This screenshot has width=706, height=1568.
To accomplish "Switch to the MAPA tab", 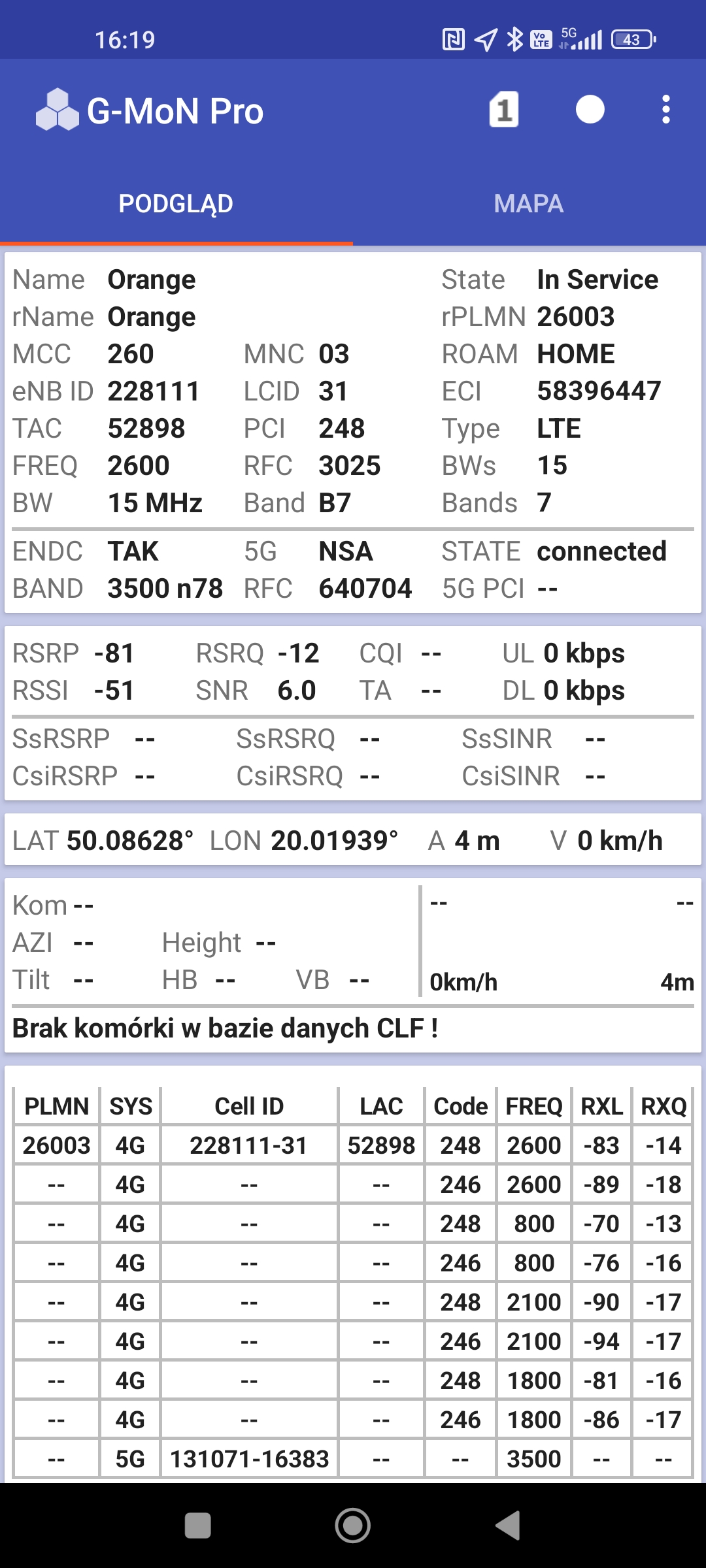I will point(528,204).
